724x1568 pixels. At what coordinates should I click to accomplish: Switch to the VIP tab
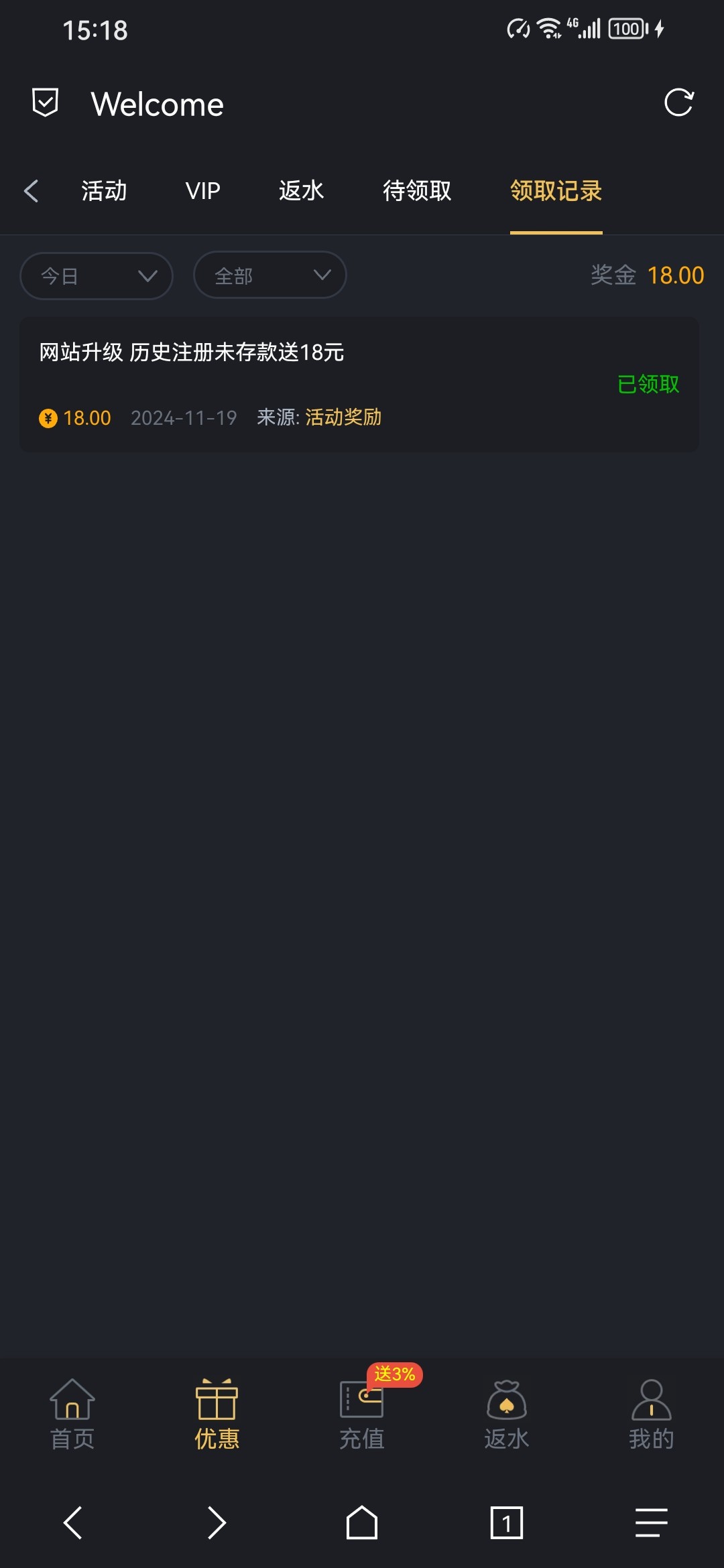click(x=202, y=191)
